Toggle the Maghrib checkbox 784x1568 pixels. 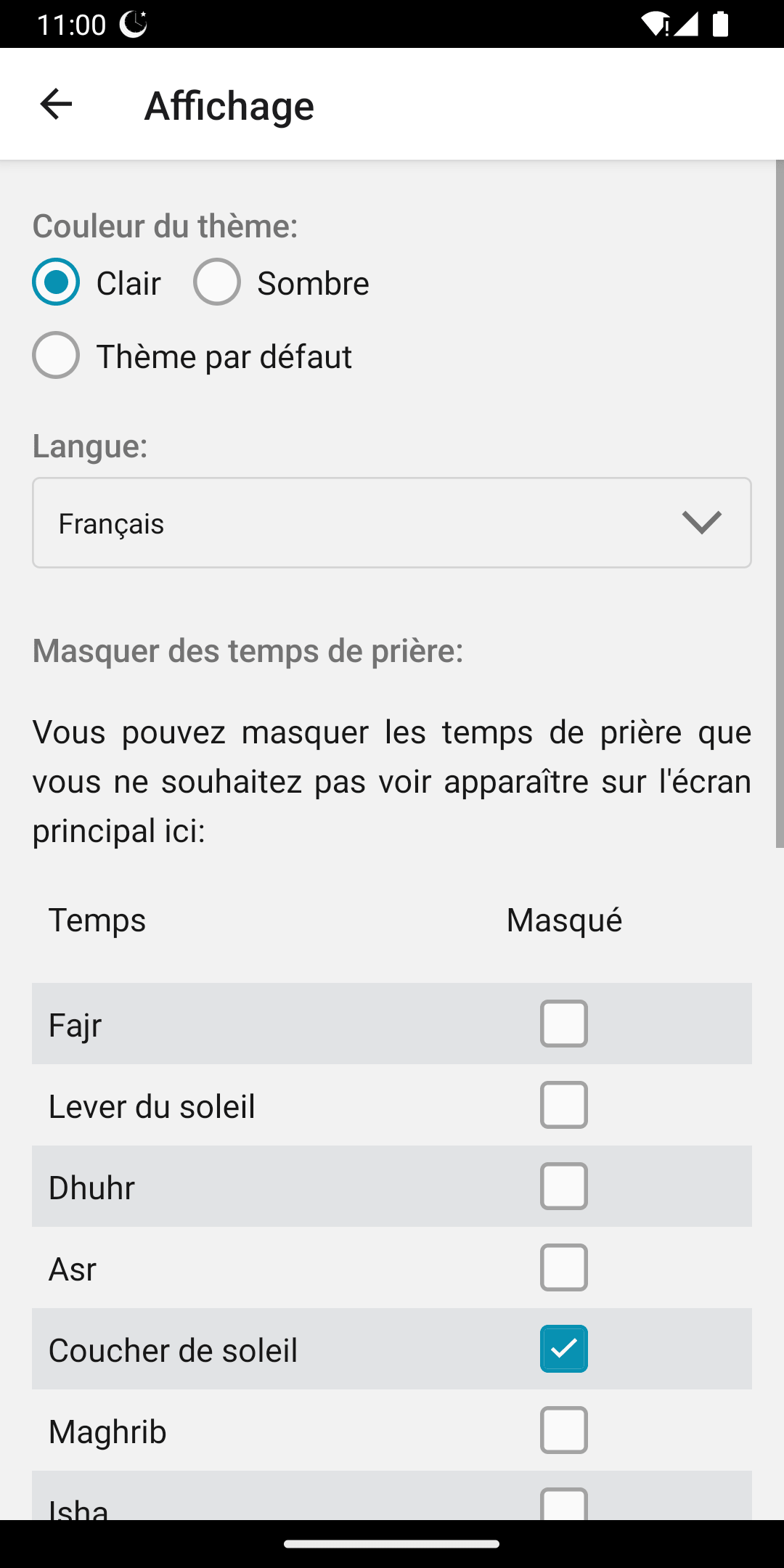[x=563, y=1430]
